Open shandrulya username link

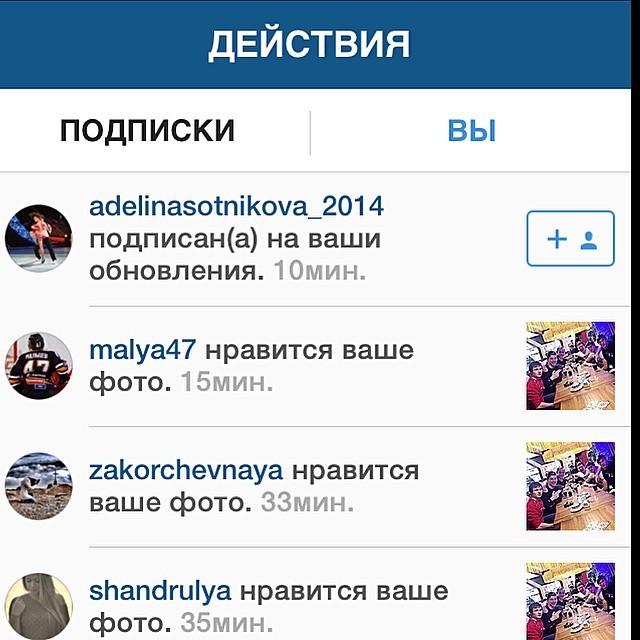tap(161, 591)
